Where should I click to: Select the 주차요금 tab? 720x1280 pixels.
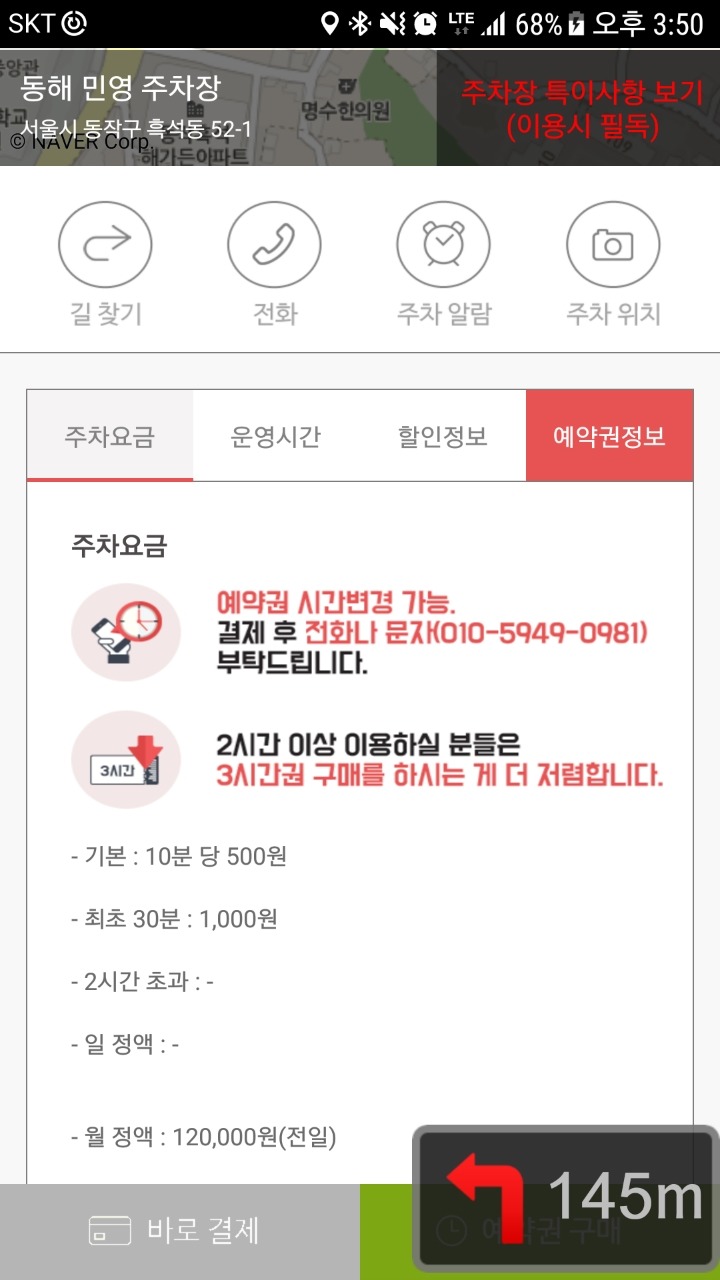point(110,437)
